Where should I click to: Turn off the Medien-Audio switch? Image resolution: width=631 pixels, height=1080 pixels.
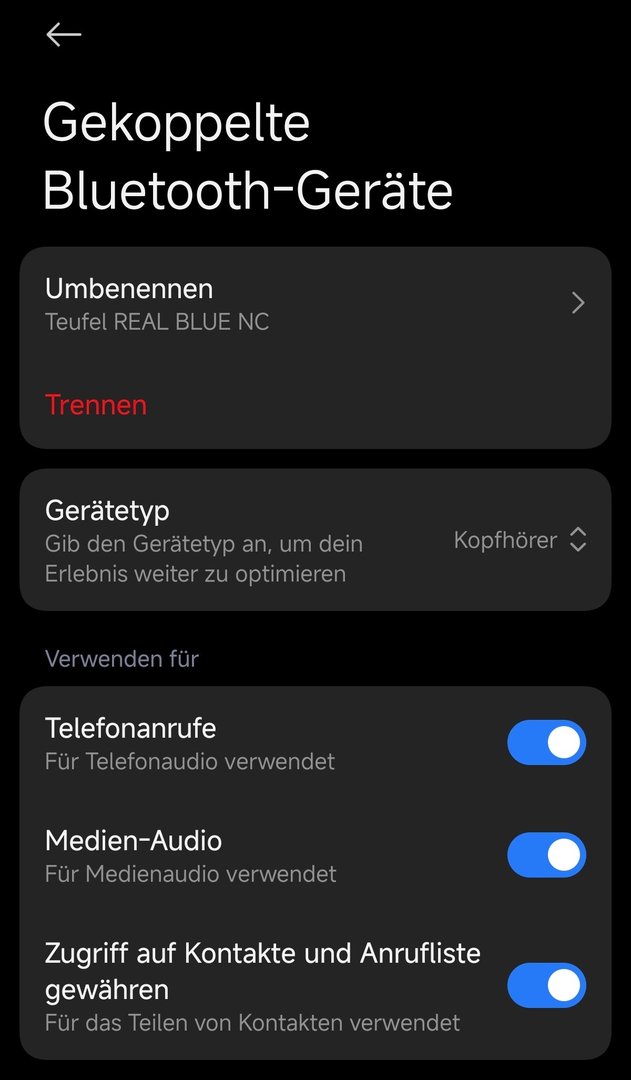click(x=546, y=855)
